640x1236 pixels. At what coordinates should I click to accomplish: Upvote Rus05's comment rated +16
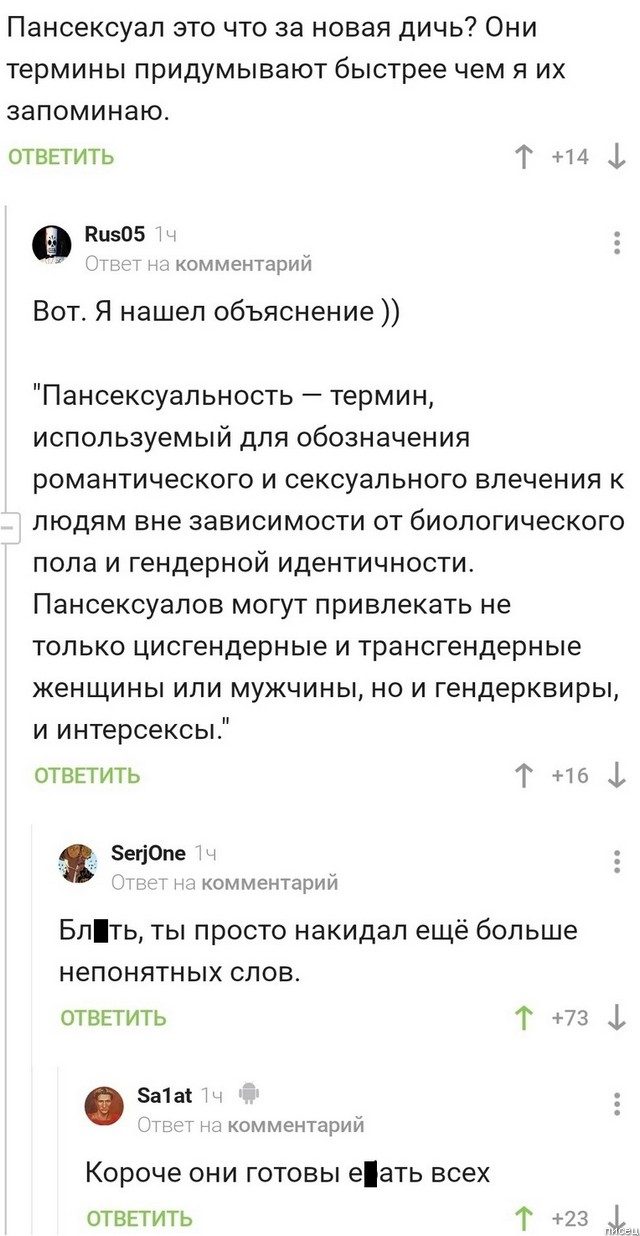click(x=523, y=776)
